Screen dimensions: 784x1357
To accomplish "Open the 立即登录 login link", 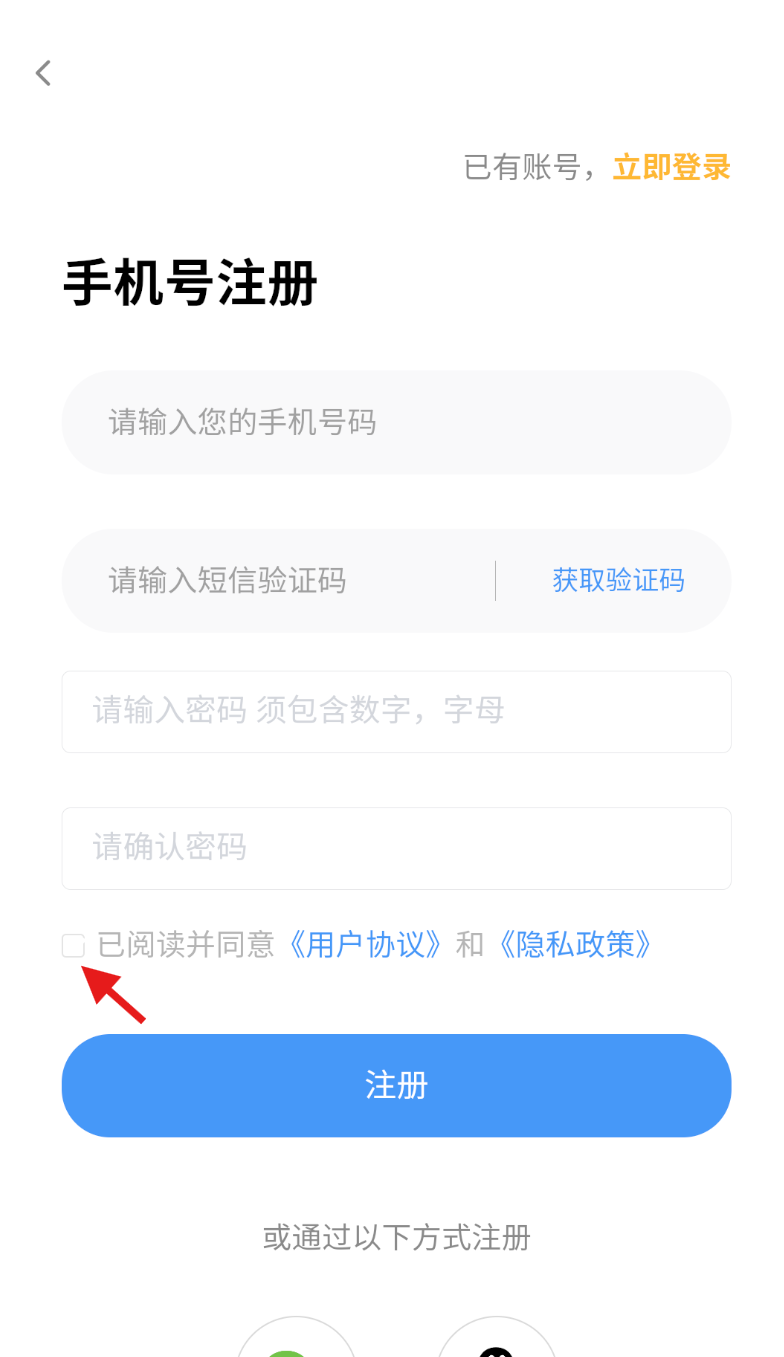I will tap(671, 167).
